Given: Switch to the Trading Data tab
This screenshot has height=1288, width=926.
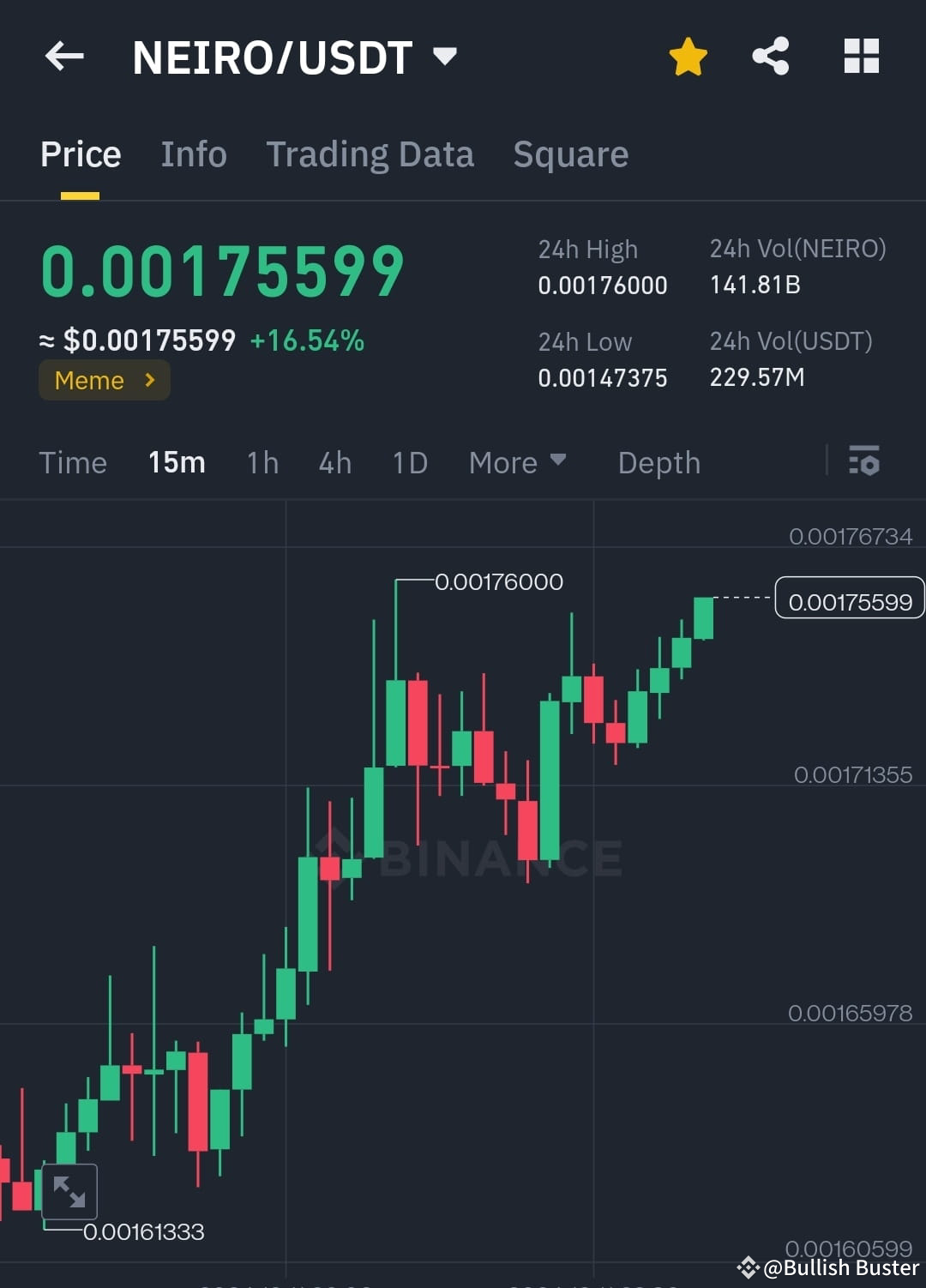Looking at the screenshot, I should [x=370, y=154].
